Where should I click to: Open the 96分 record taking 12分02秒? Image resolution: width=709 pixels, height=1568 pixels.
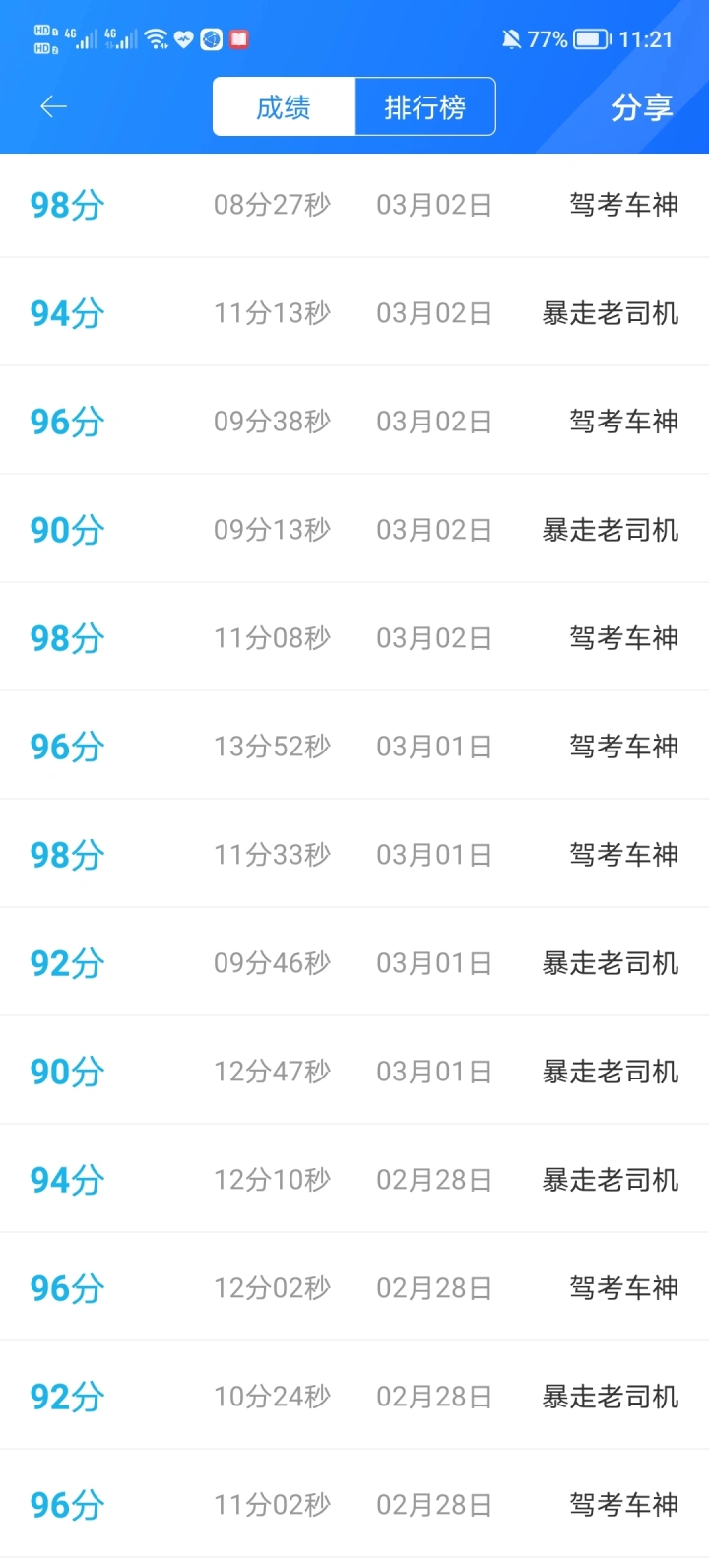(354, 1287)
